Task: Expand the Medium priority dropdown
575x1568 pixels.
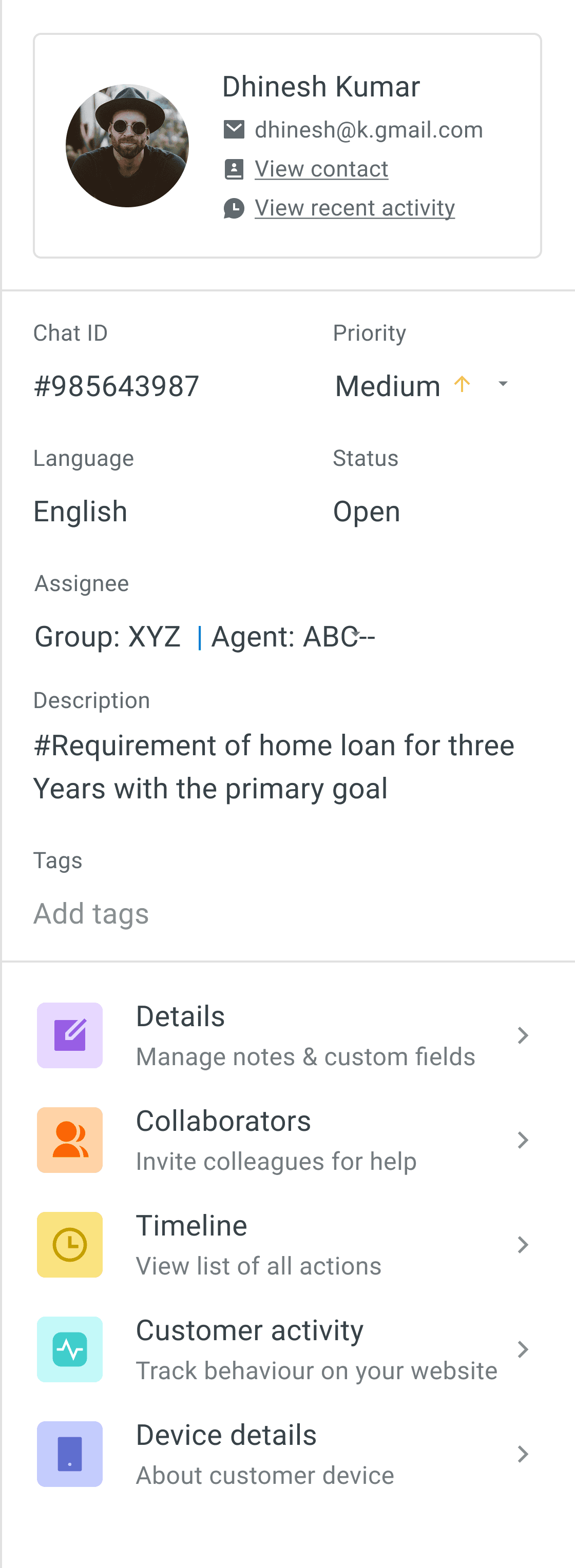Action: click(503, 384)
